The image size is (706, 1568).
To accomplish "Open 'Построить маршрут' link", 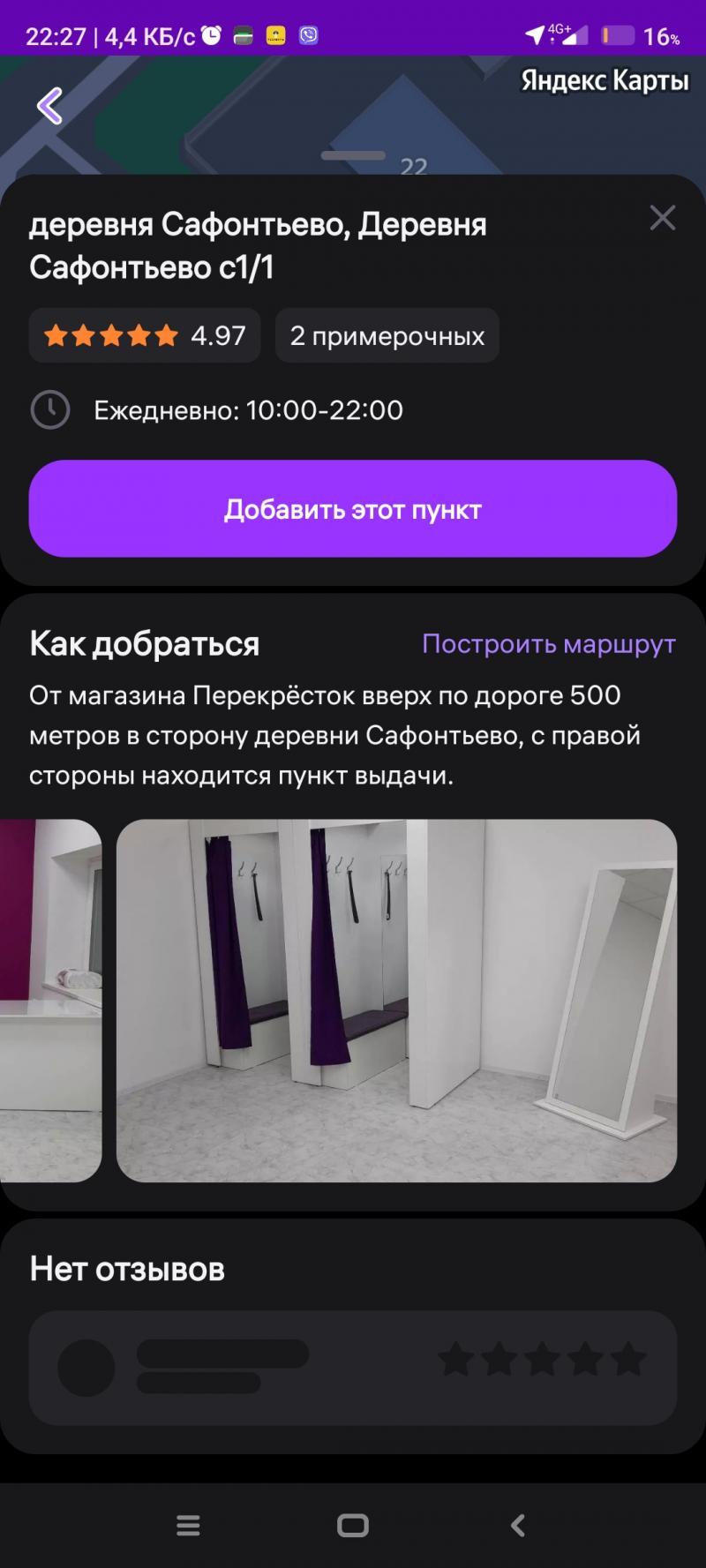I will (548, 644).
